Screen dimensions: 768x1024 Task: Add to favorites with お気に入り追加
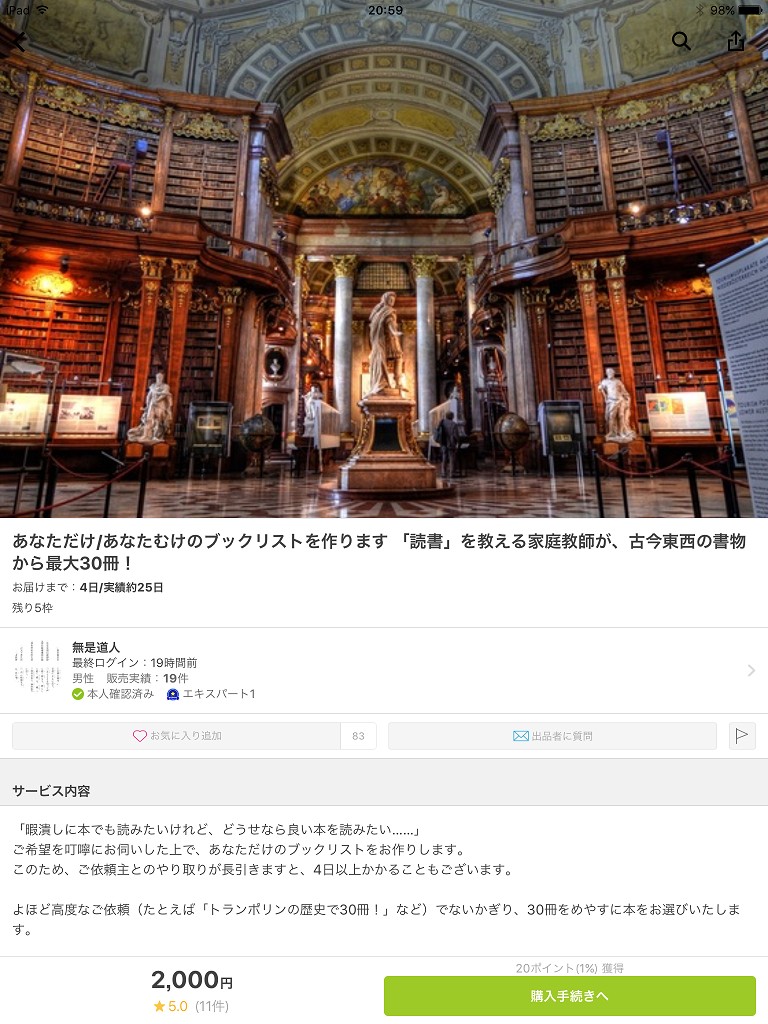point(176,736)
